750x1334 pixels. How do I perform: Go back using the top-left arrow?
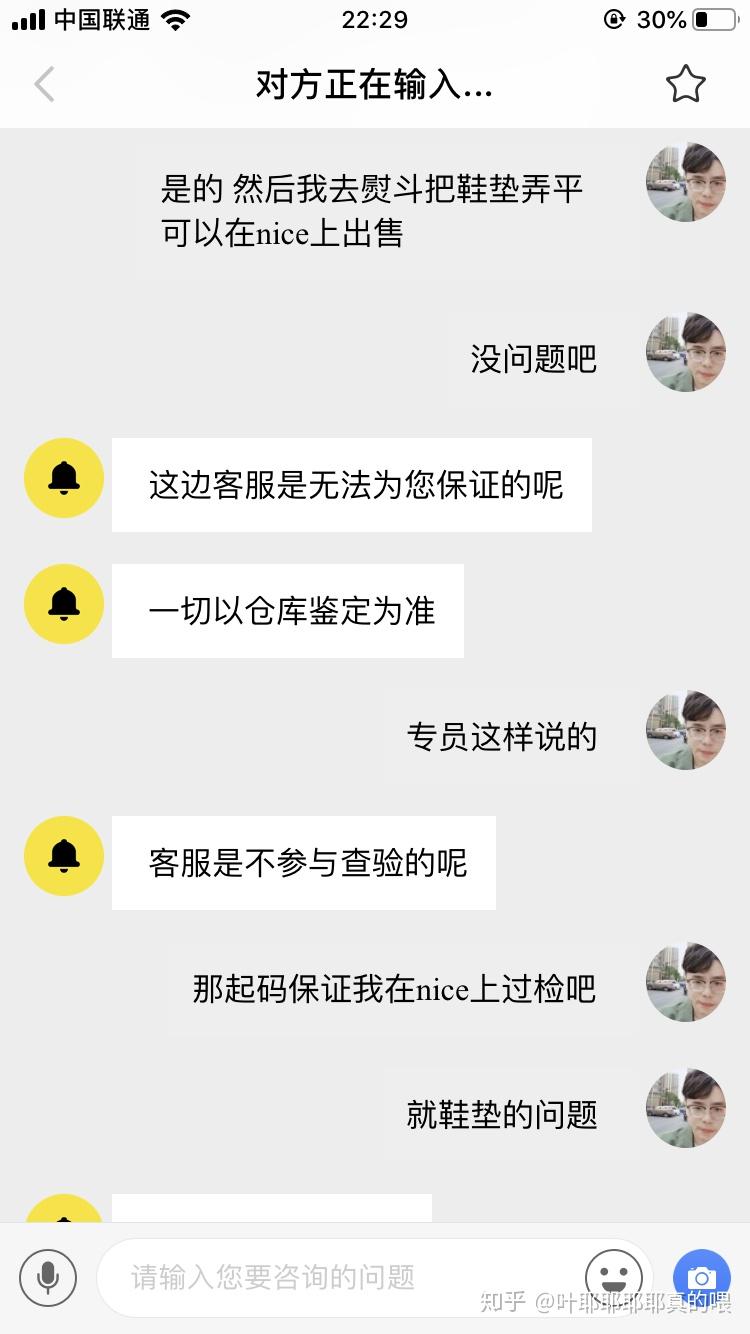pos(45,85)
